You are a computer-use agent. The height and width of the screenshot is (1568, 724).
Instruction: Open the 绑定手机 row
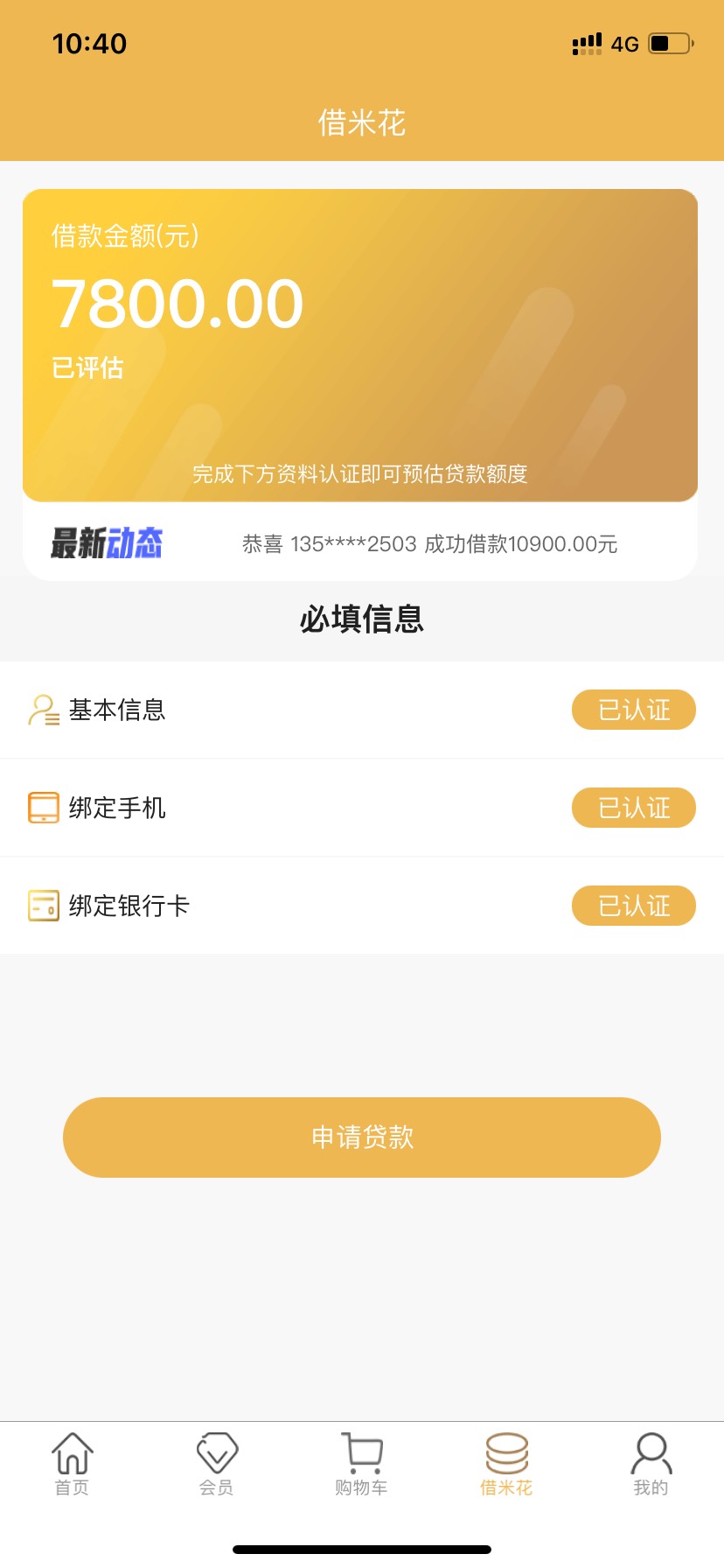(362, 808)
